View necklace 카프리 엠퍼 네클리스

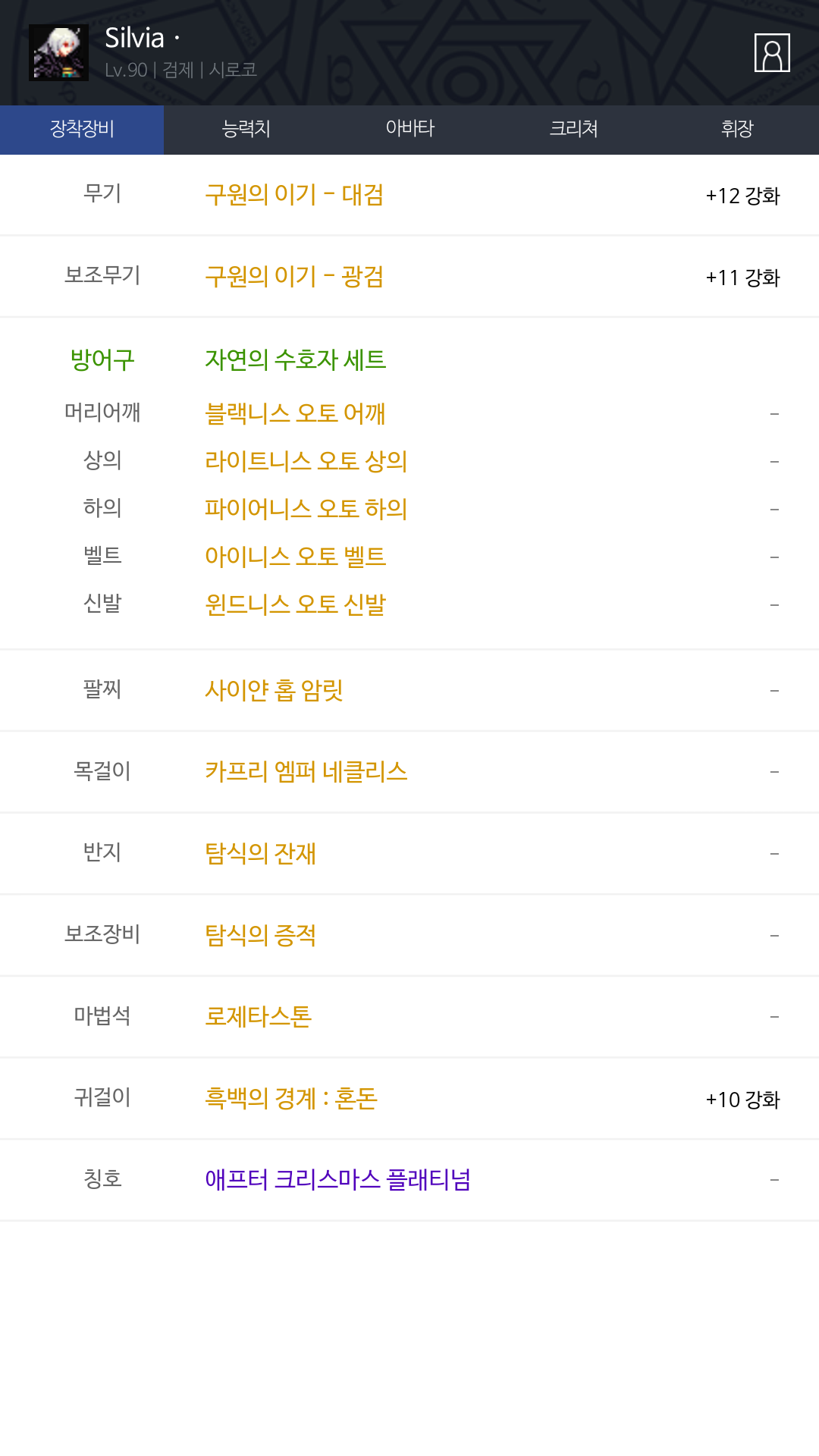[x=306, y=772]
